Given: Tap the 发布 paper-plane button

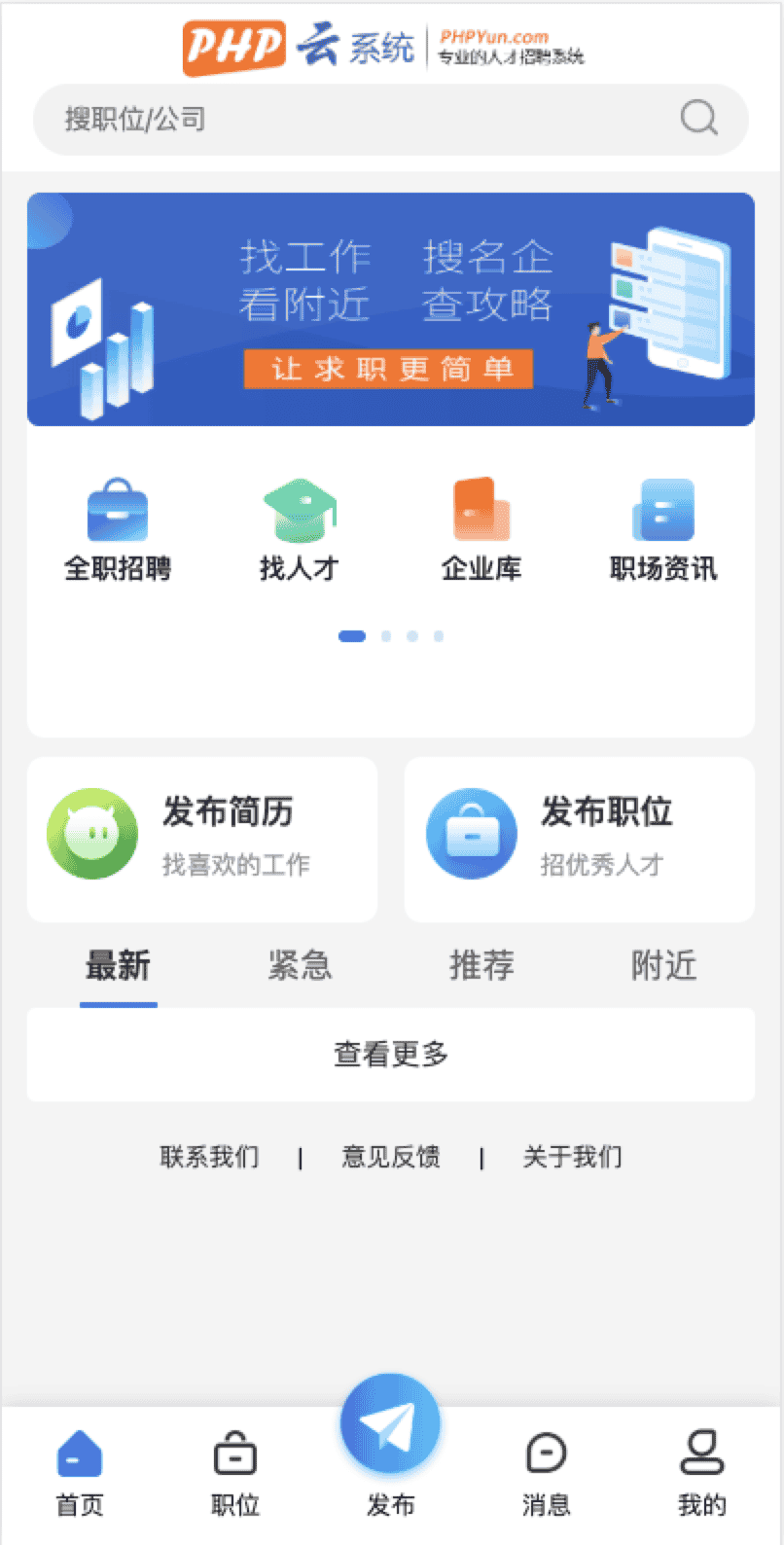Looking at the screenshot, I should pos(390,1424).
